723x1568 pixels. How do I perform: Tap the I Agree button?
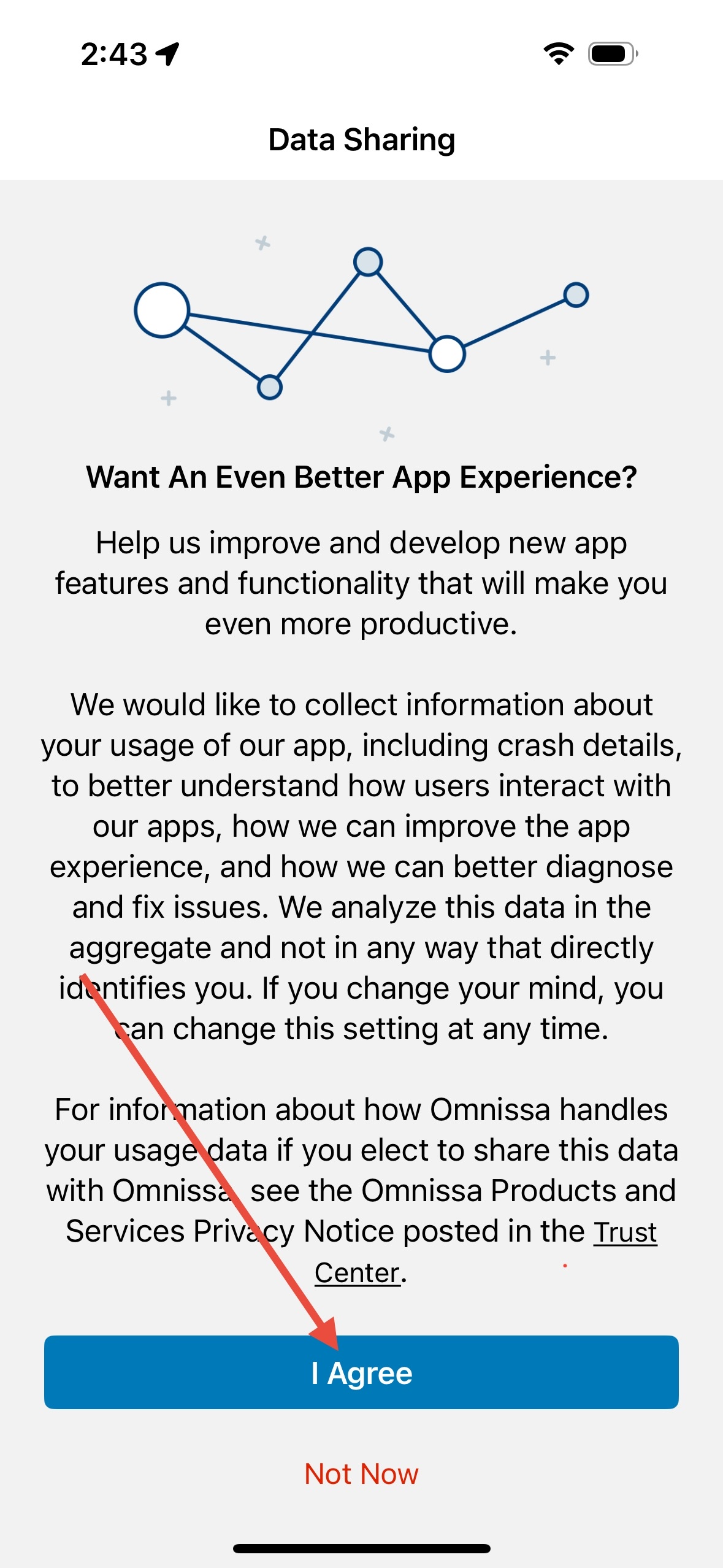(361, 1372)
